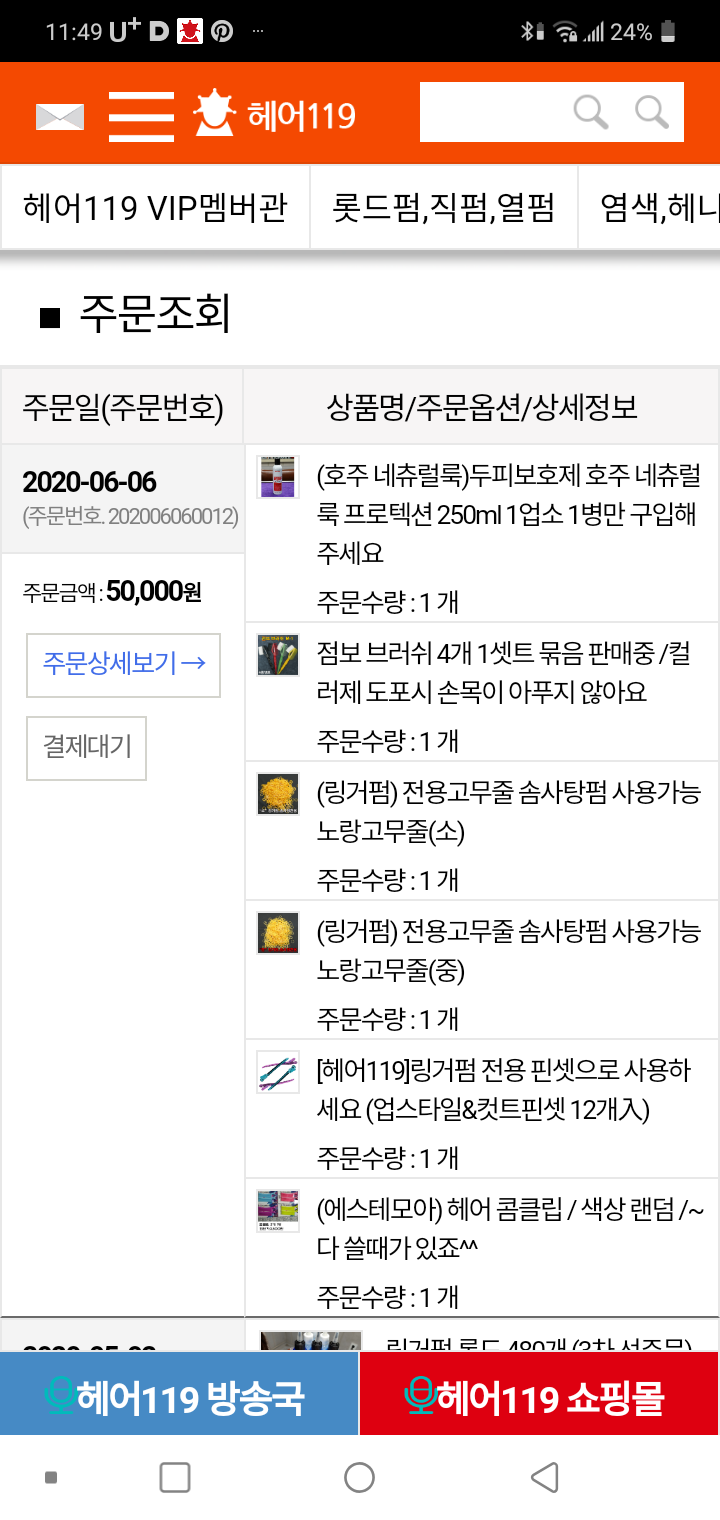This screenshot has height=1520, width=720.
Task: Open the 에스테모아 헤어 콤클립 item
Action: (510, 1229)
